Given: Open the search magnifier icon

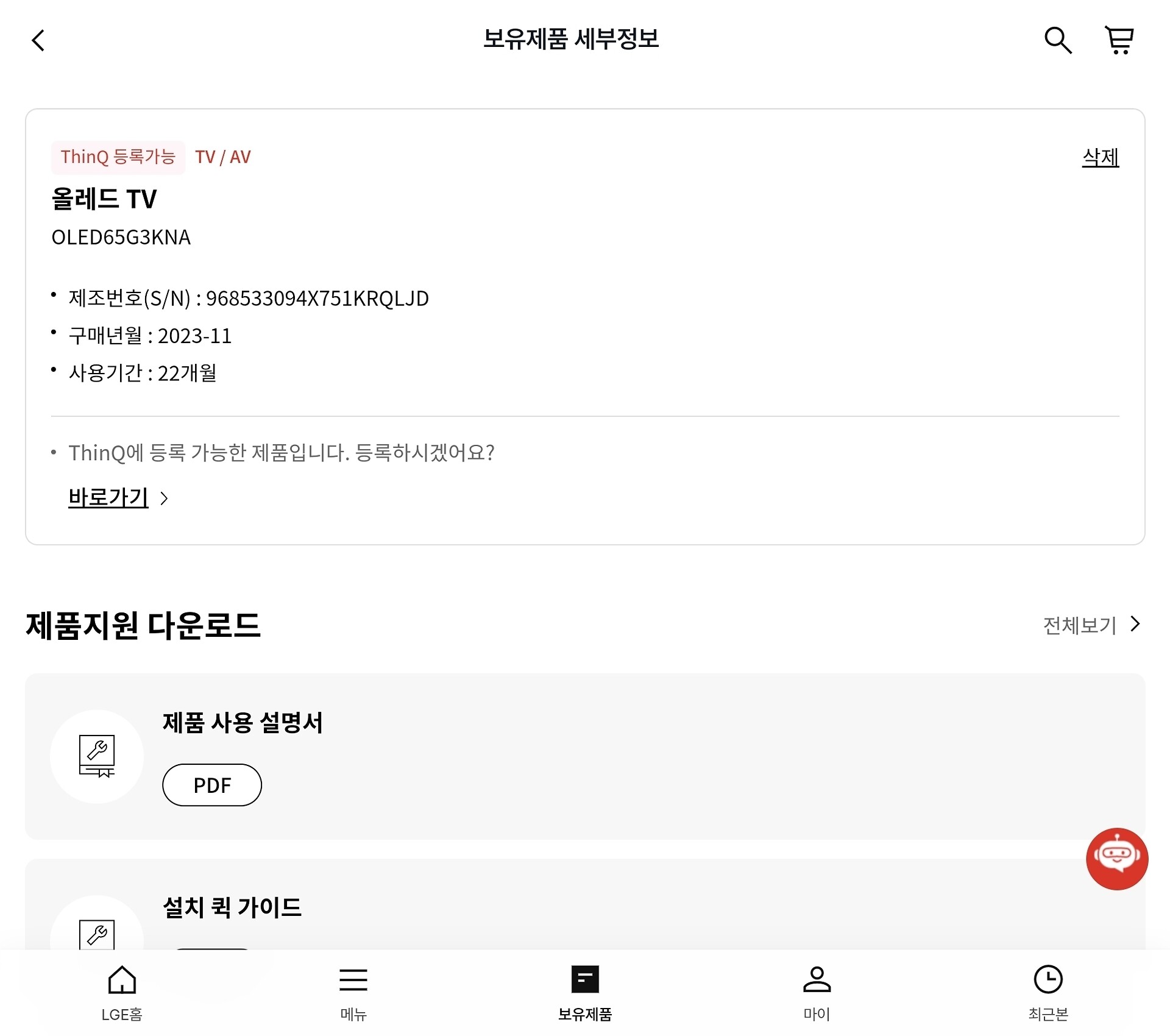Looking at the screenshot, I should [x=1058, y=41].
